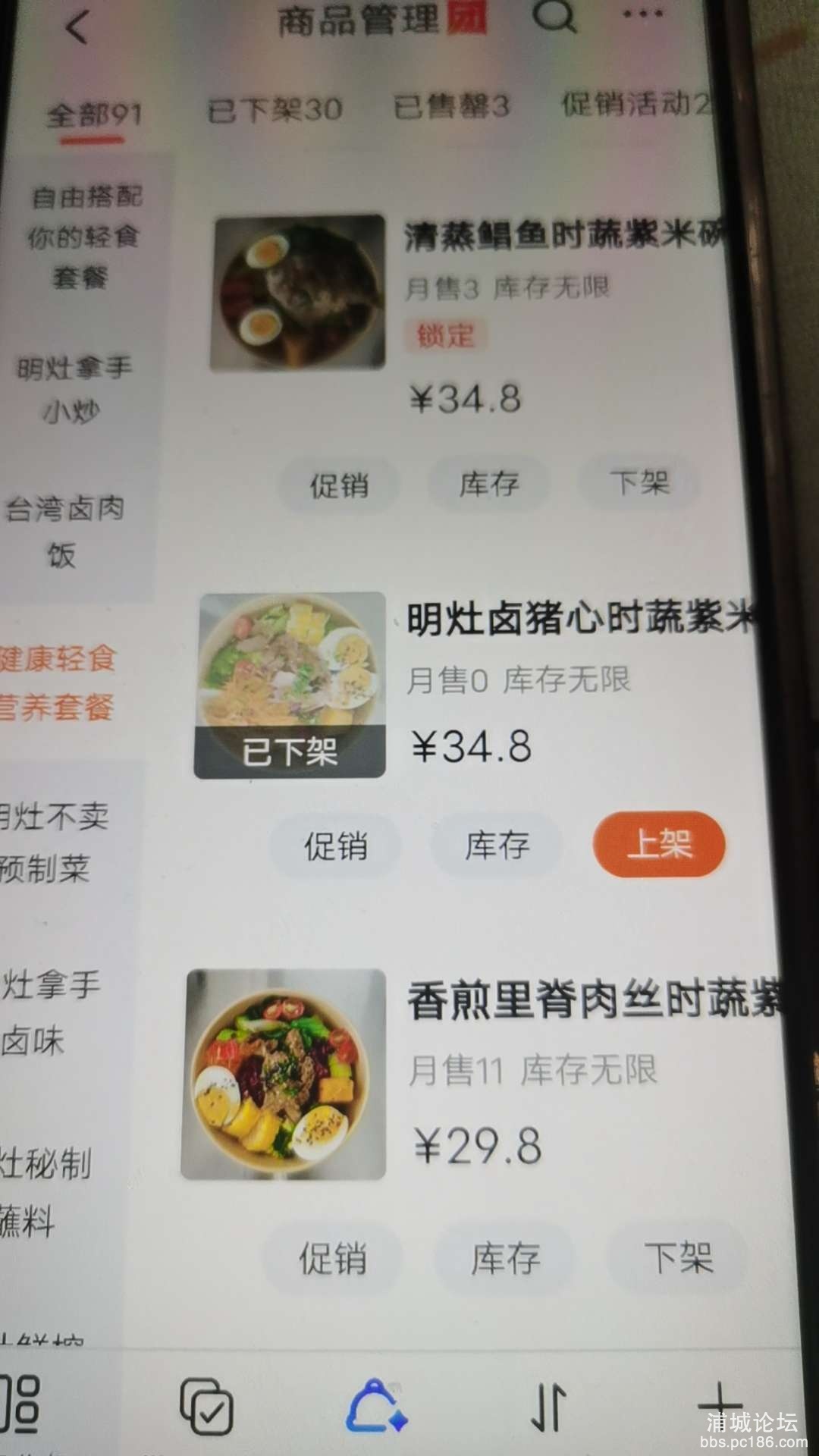Tap 上架 for 明灶卤猪心时蔬紫米
Viewport: 819px width, 1456px height.
tap(659, 844)
